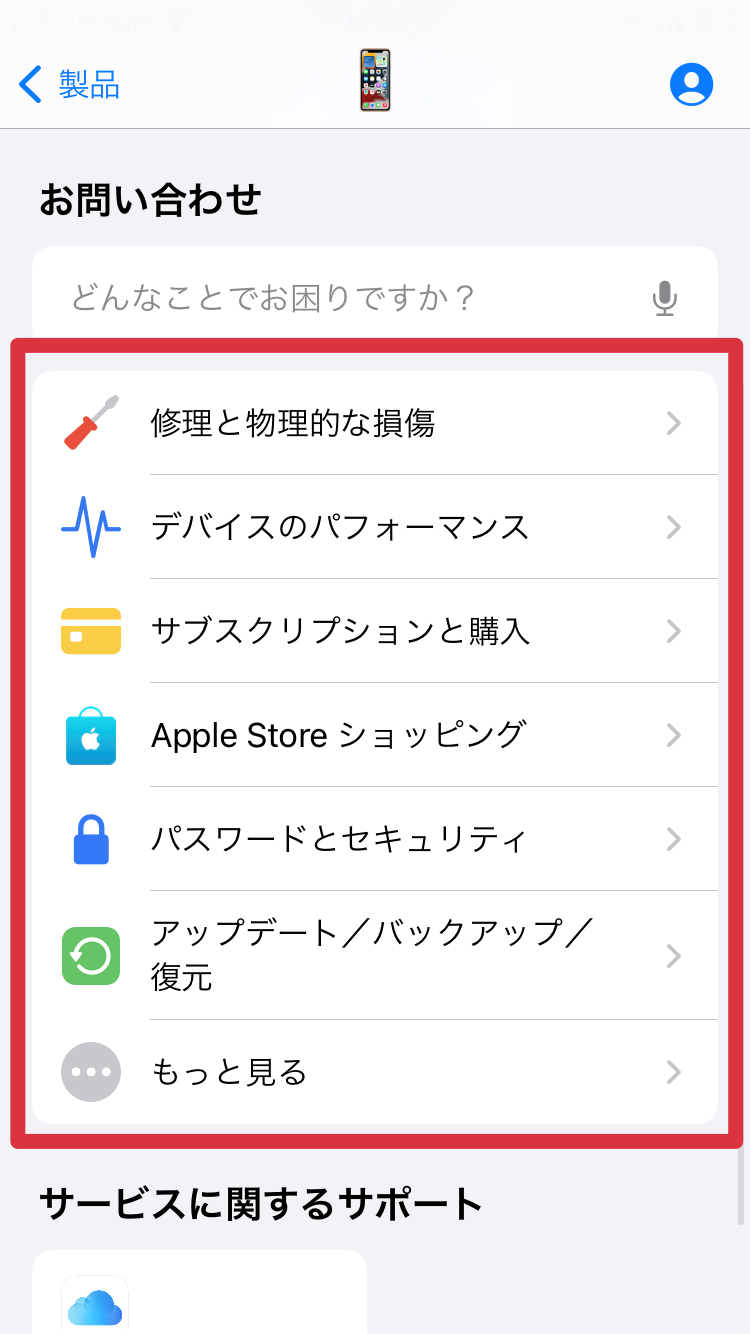
Task: Select アップデート／バックアップ／復元
Action: (x=375, y=955)
